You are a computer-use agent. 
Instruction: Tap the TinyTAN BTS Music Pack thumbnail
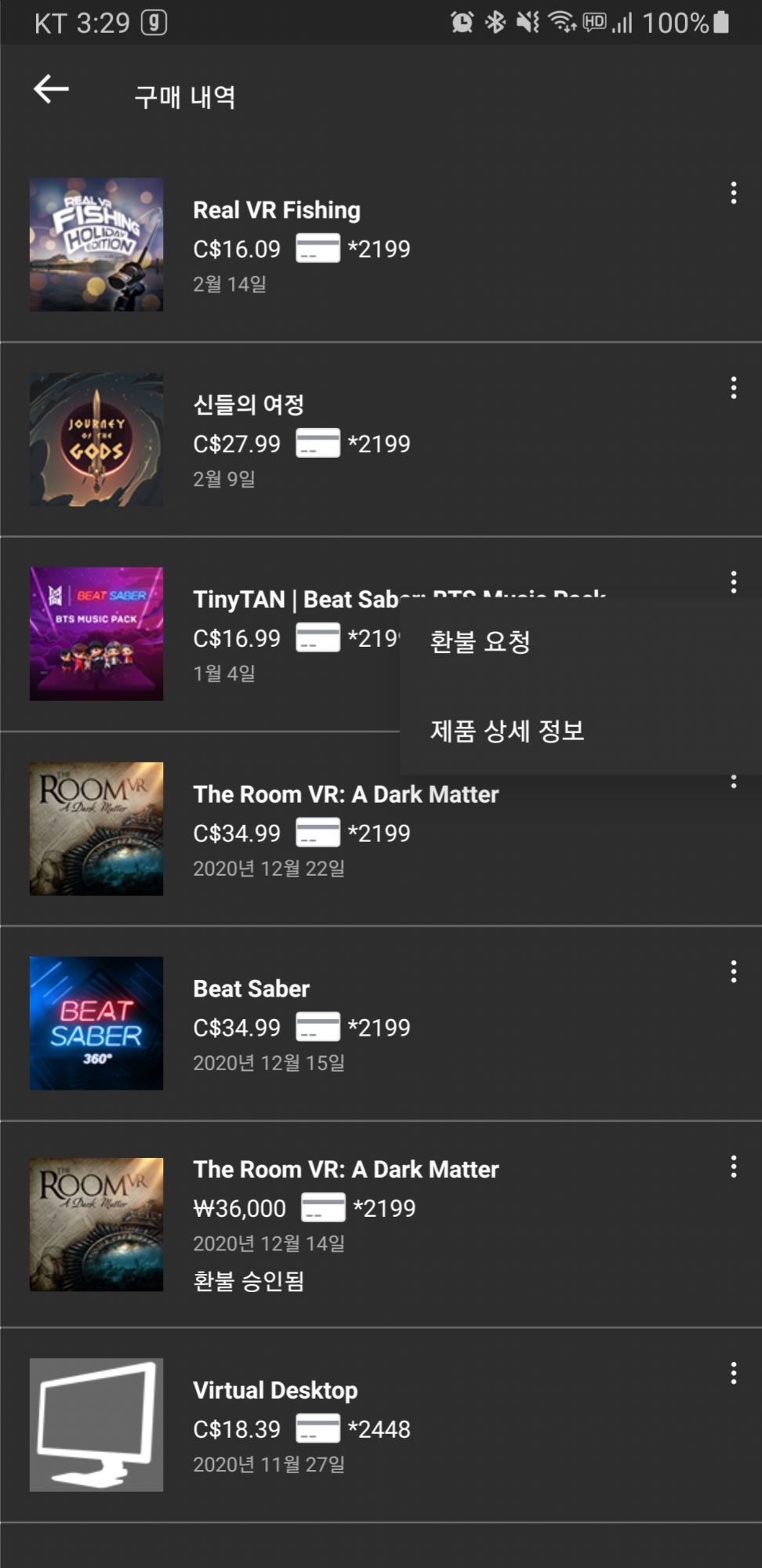click(96, 633)
